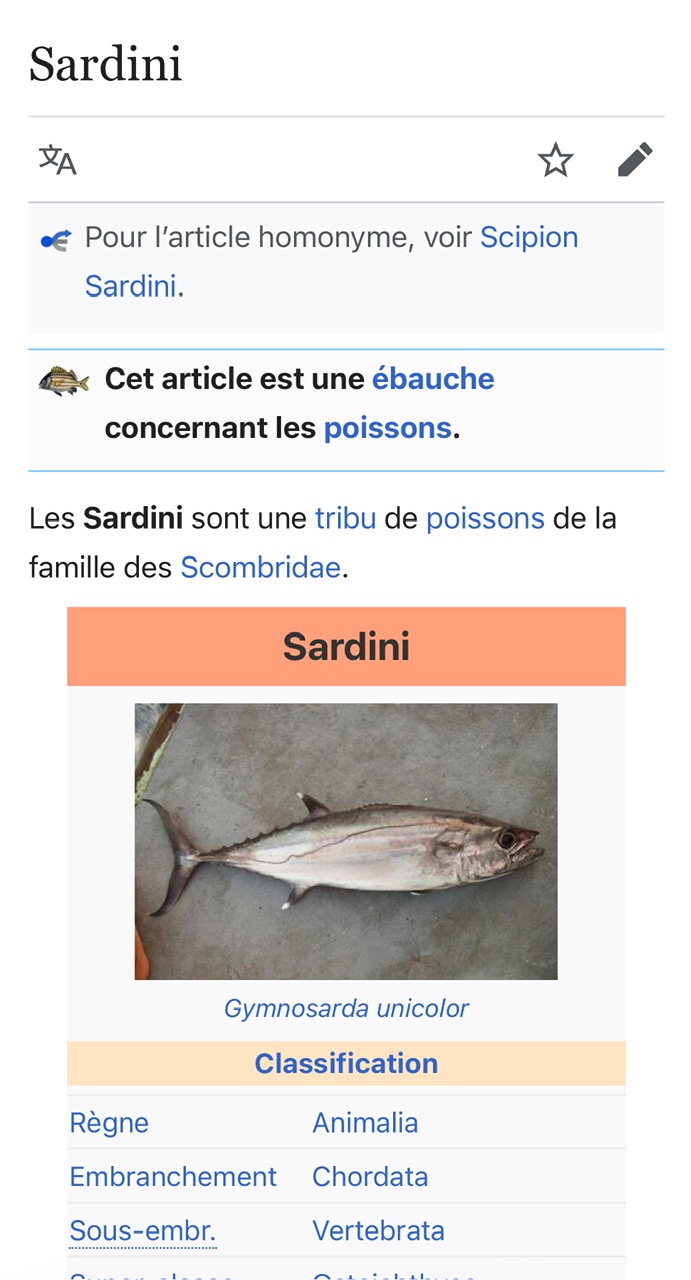Viewport: 691px width, 1280px height.
Task: Enlarge the Gymnosarda unicolor fish photo
Action: pyautogui.click(x=346, y=841)
